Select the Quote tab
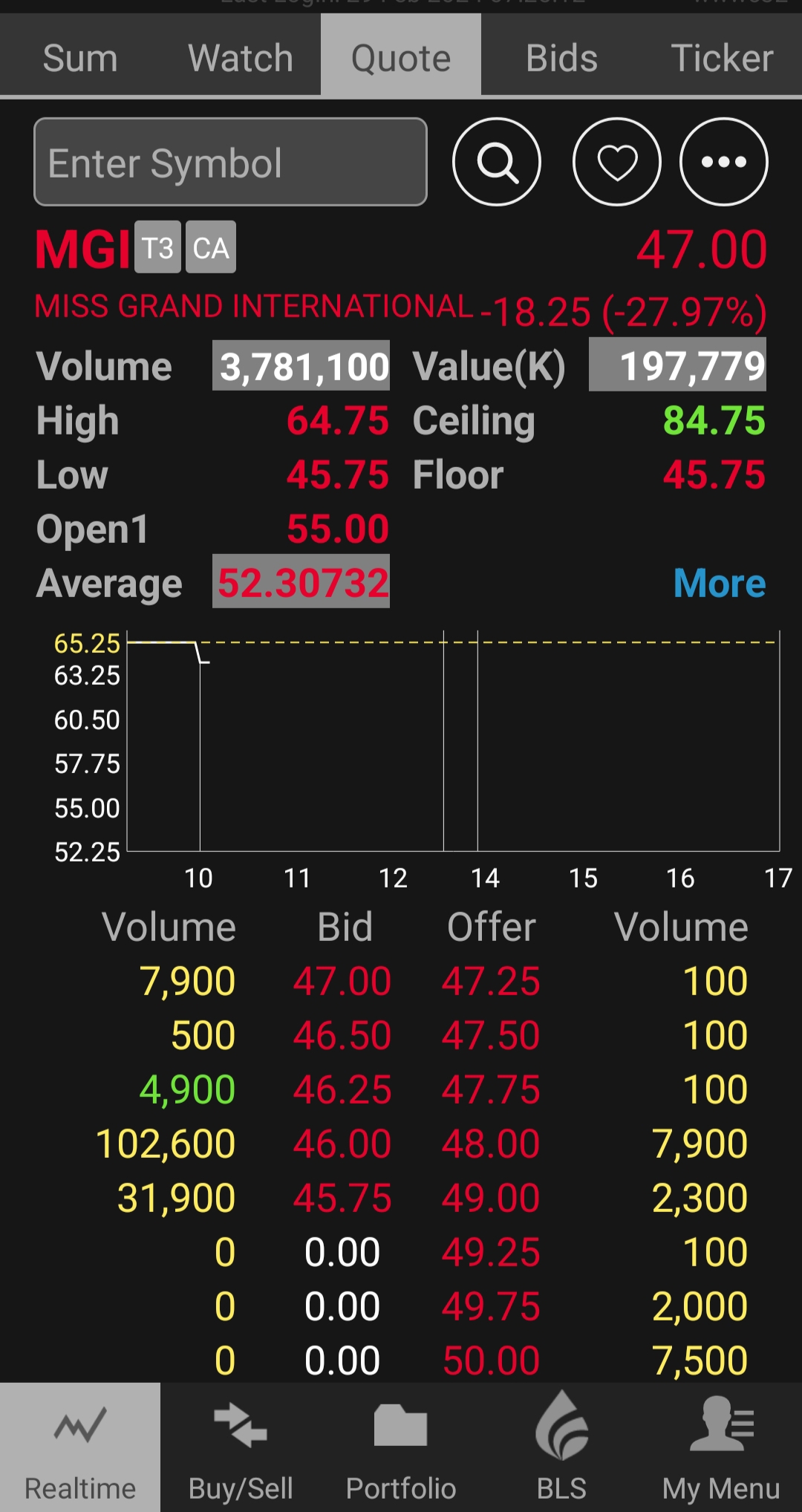 tap(401, 58)
